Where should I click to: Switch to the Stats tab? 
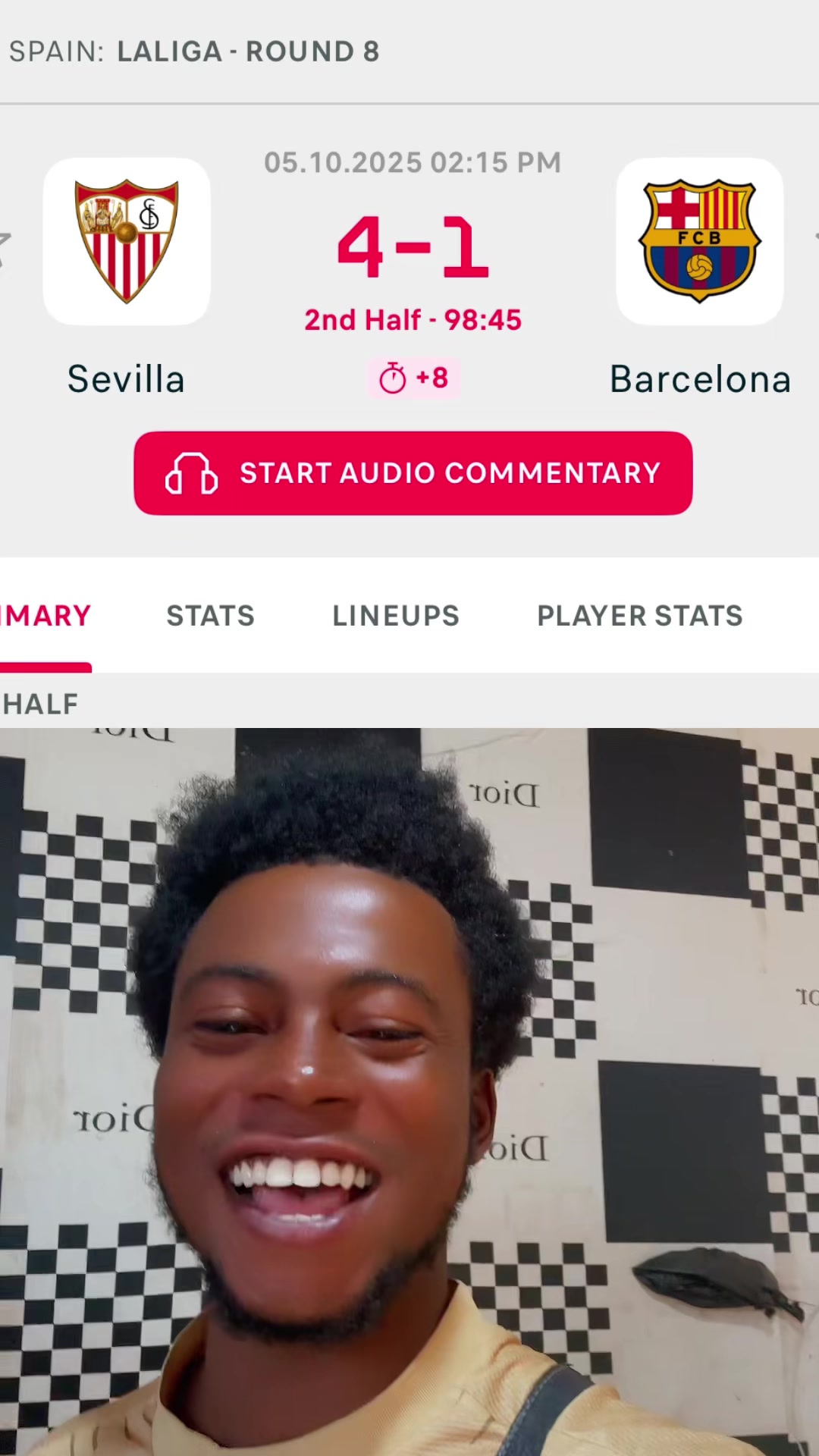(211, 616)
